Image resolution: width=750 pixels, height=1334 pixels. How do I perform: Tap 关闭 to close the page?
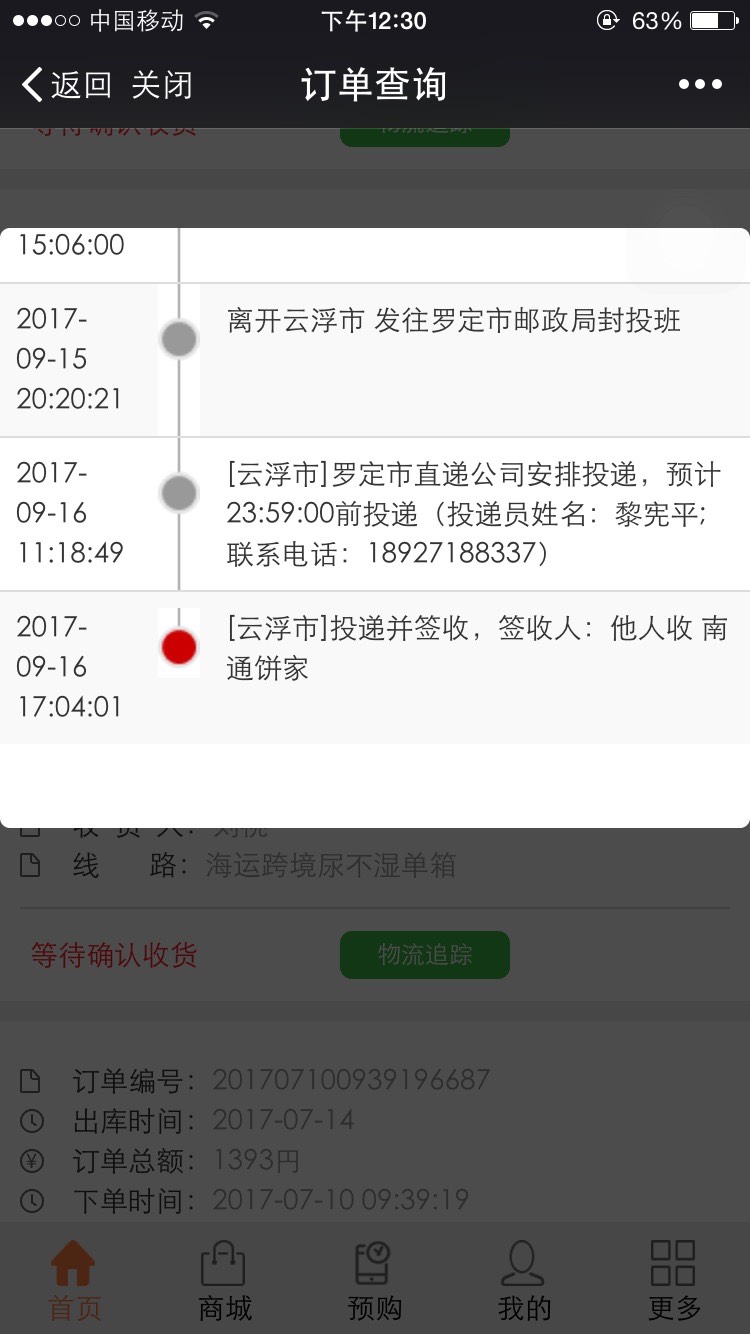tap(161, 85)
